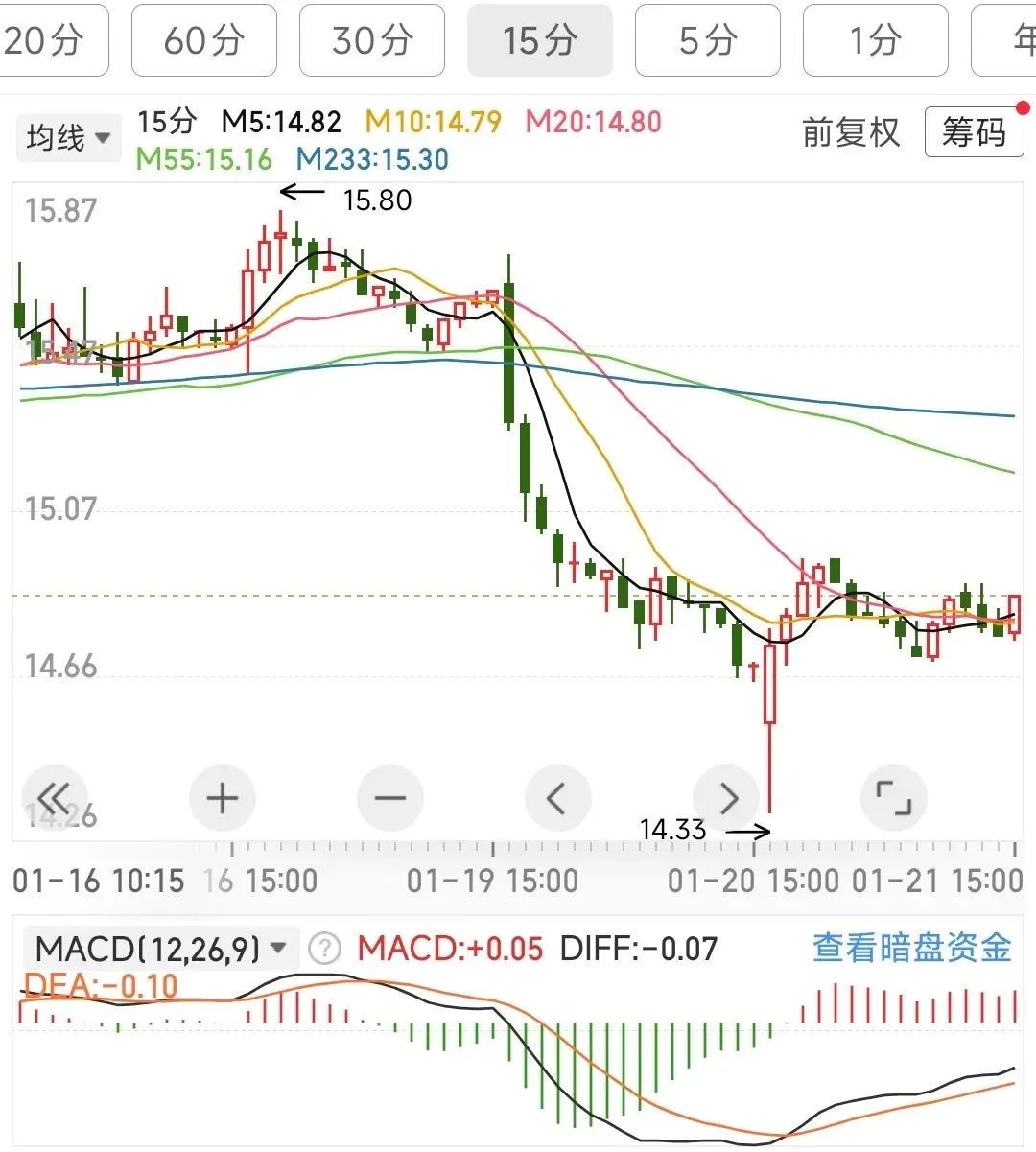
Task: Jump to earliest candles with double-left arrow
Action: [x=55, y=798]
